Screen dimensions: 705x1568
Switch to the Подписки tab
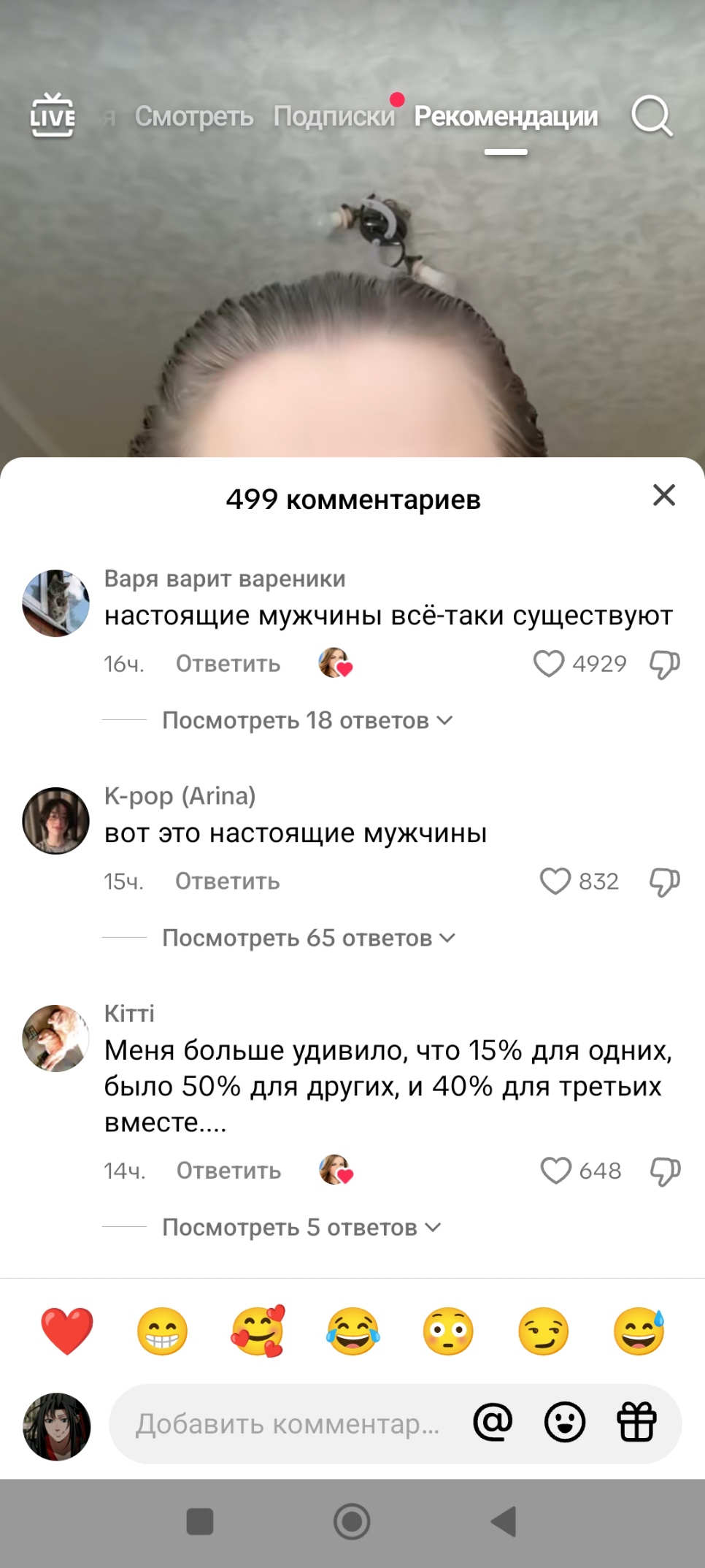coord(334,116)
